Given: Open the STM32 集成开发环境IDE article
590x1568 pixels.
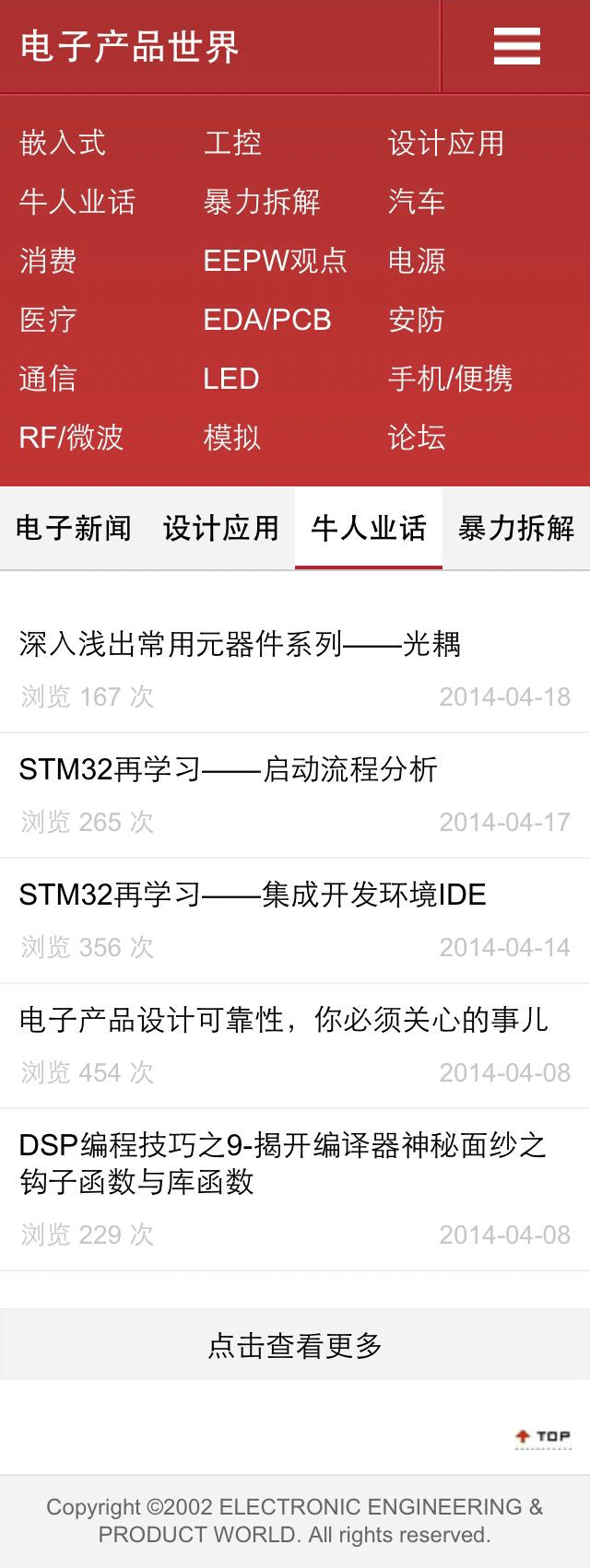Looking at the screenshot, I should click(x=252, y=895).
